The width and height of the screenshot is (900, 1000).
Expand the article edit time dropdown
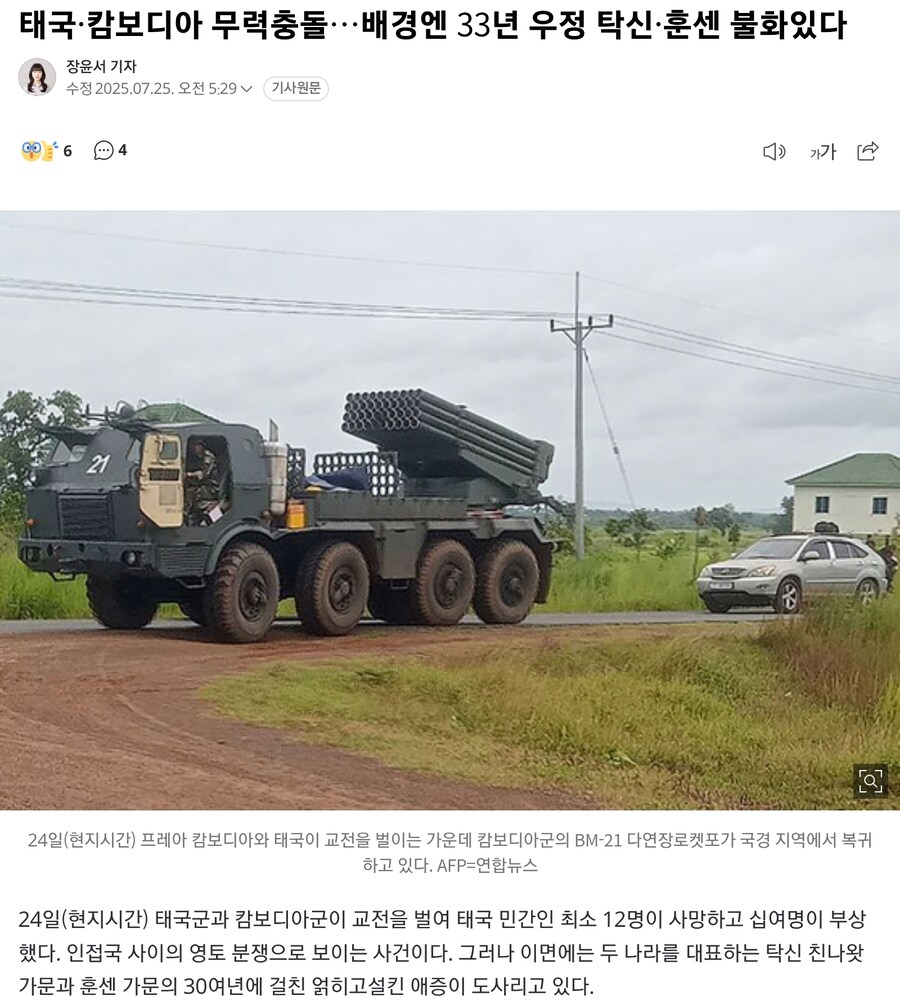246,89
